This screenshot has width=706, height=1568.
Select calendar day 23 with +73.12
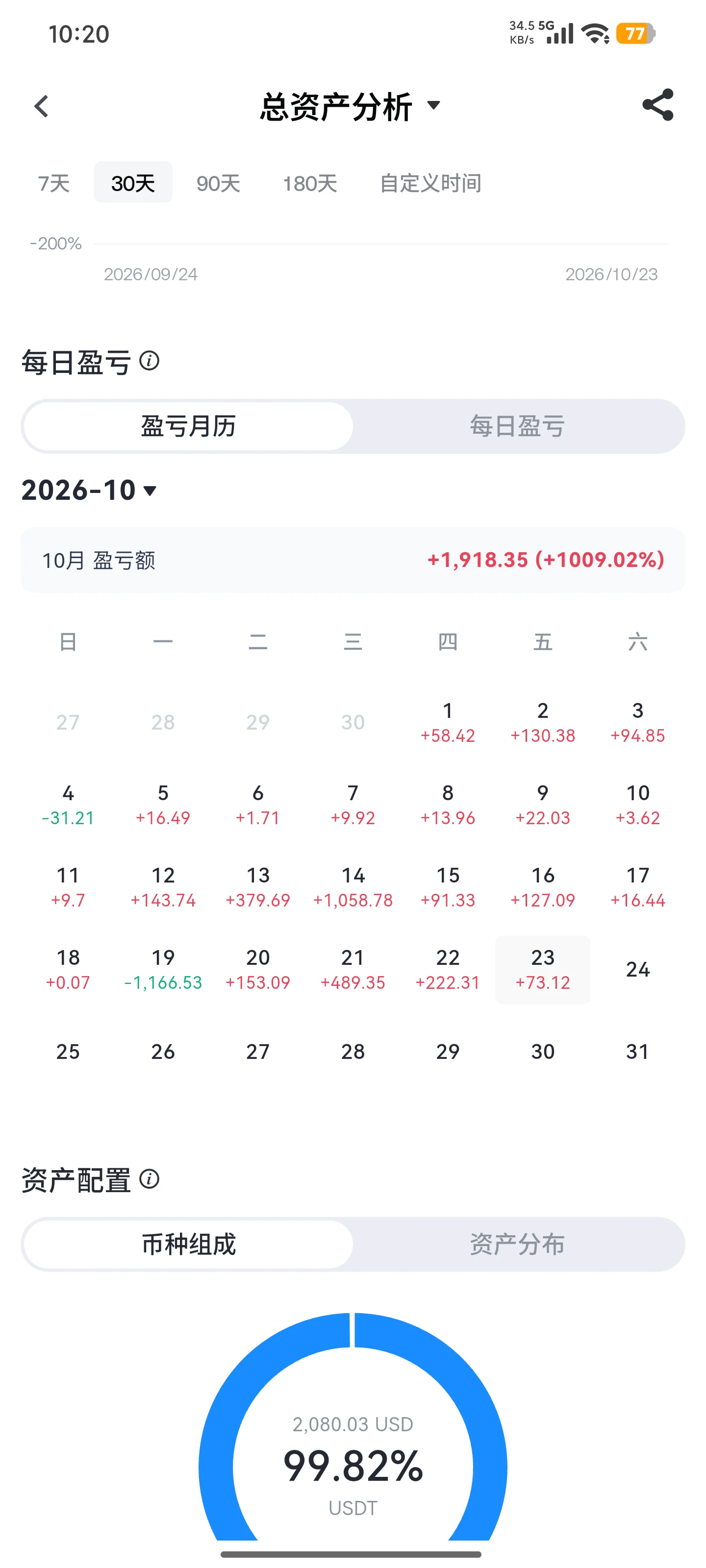(543, 970)
